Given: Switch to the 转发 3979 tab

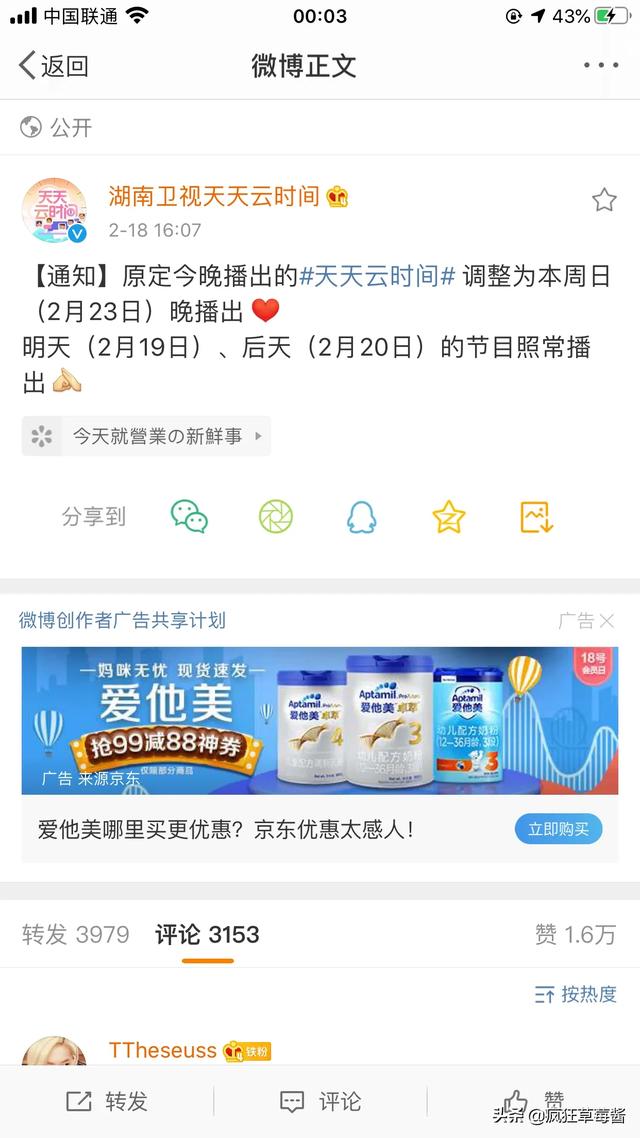Looking at the screenshot, I should point(75,934).
